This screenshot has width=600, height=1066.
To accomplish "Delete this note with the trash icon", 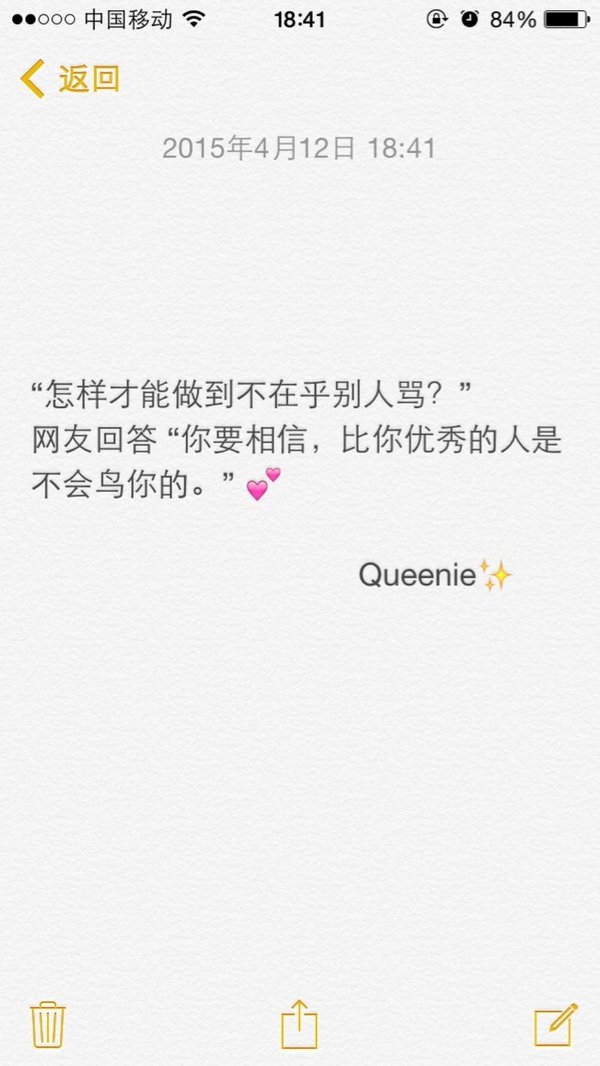I will (x=48, y=1025).
